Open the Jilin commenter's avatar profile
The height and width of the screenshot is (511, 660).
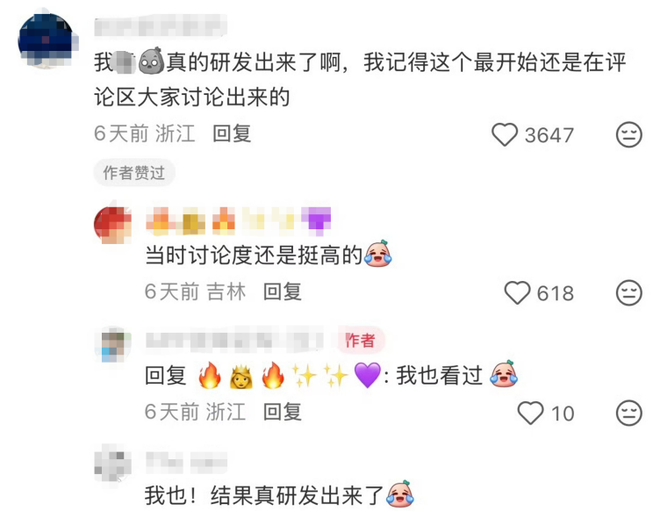[x=113, y=224]
